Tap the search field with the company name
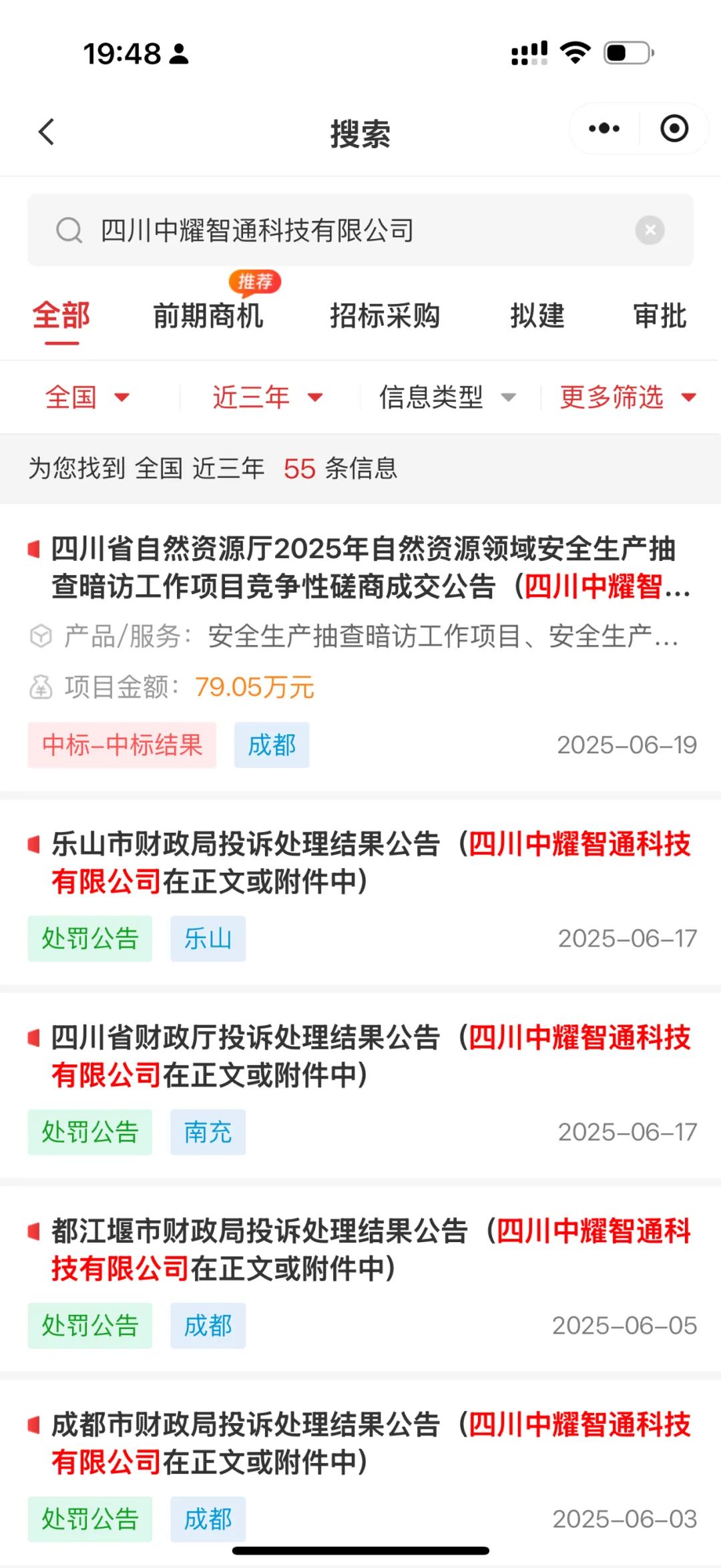This screenshot has height=1568, width=721. (x=360, y=230)
